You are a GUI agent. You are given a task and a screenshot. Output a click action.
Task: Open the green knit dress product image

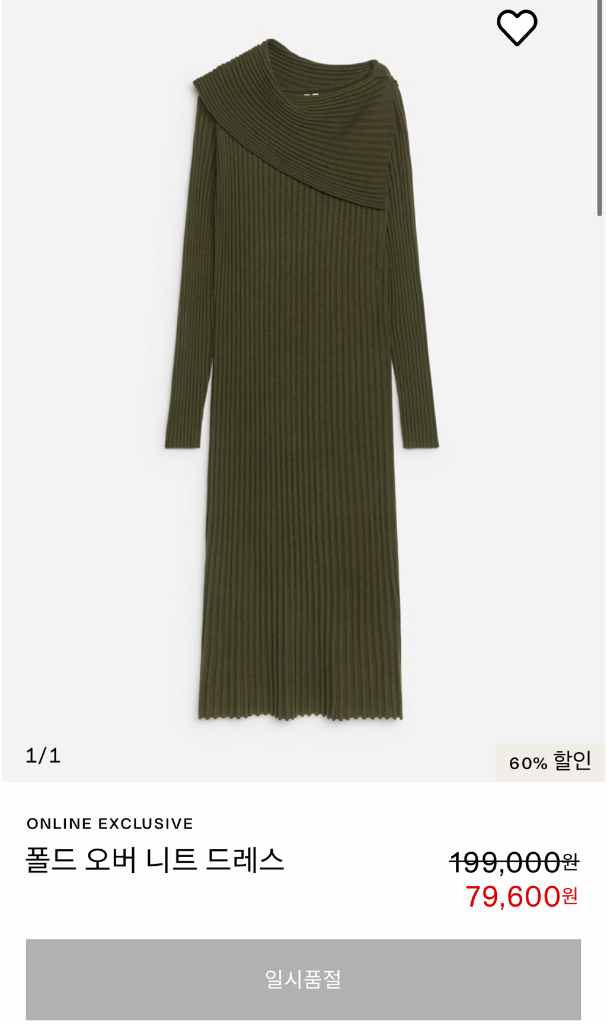click(300, 380)
